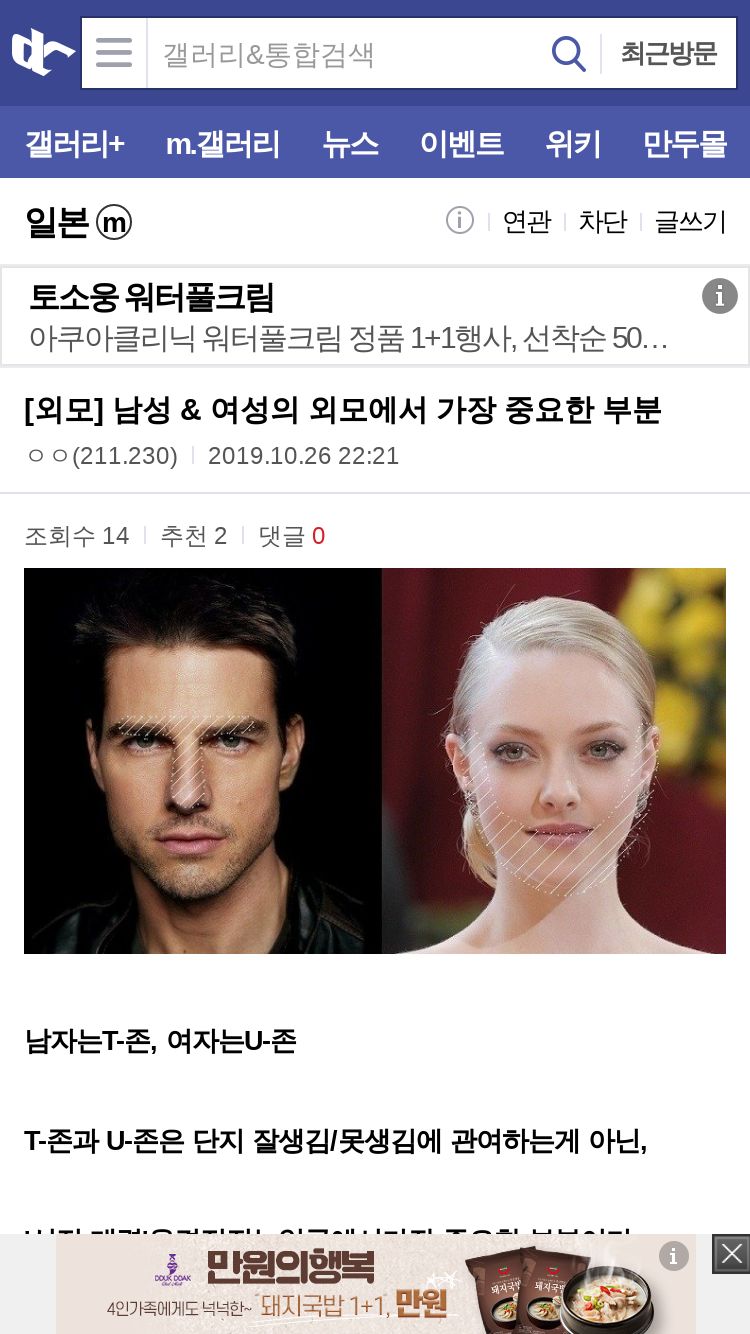Viewport: 750px width, 1334px height.
Task: Open 연관 related galleries
Action: 527,221
